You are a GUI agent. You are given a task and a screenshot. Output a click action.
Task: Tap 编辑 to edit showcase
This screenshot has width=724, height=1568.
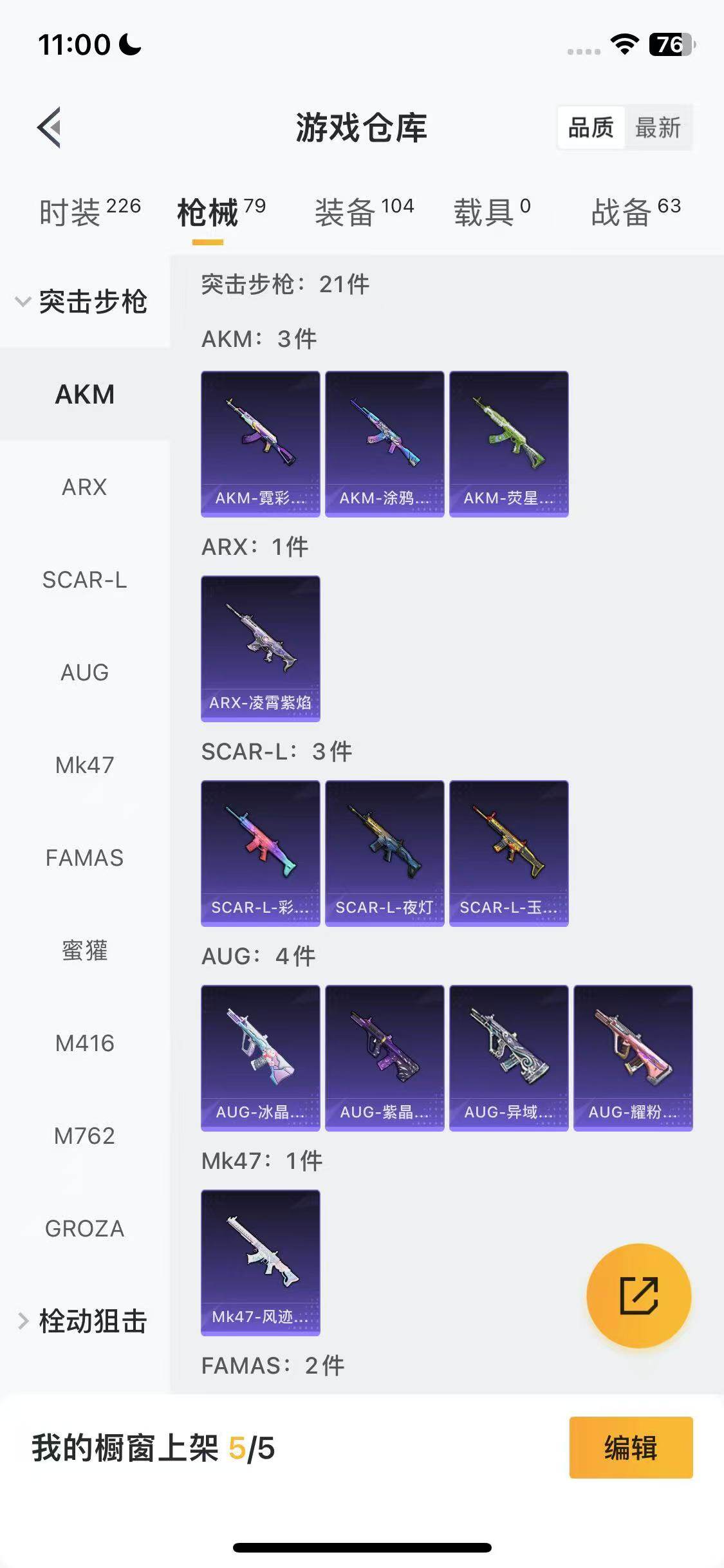pos(631,1448)
